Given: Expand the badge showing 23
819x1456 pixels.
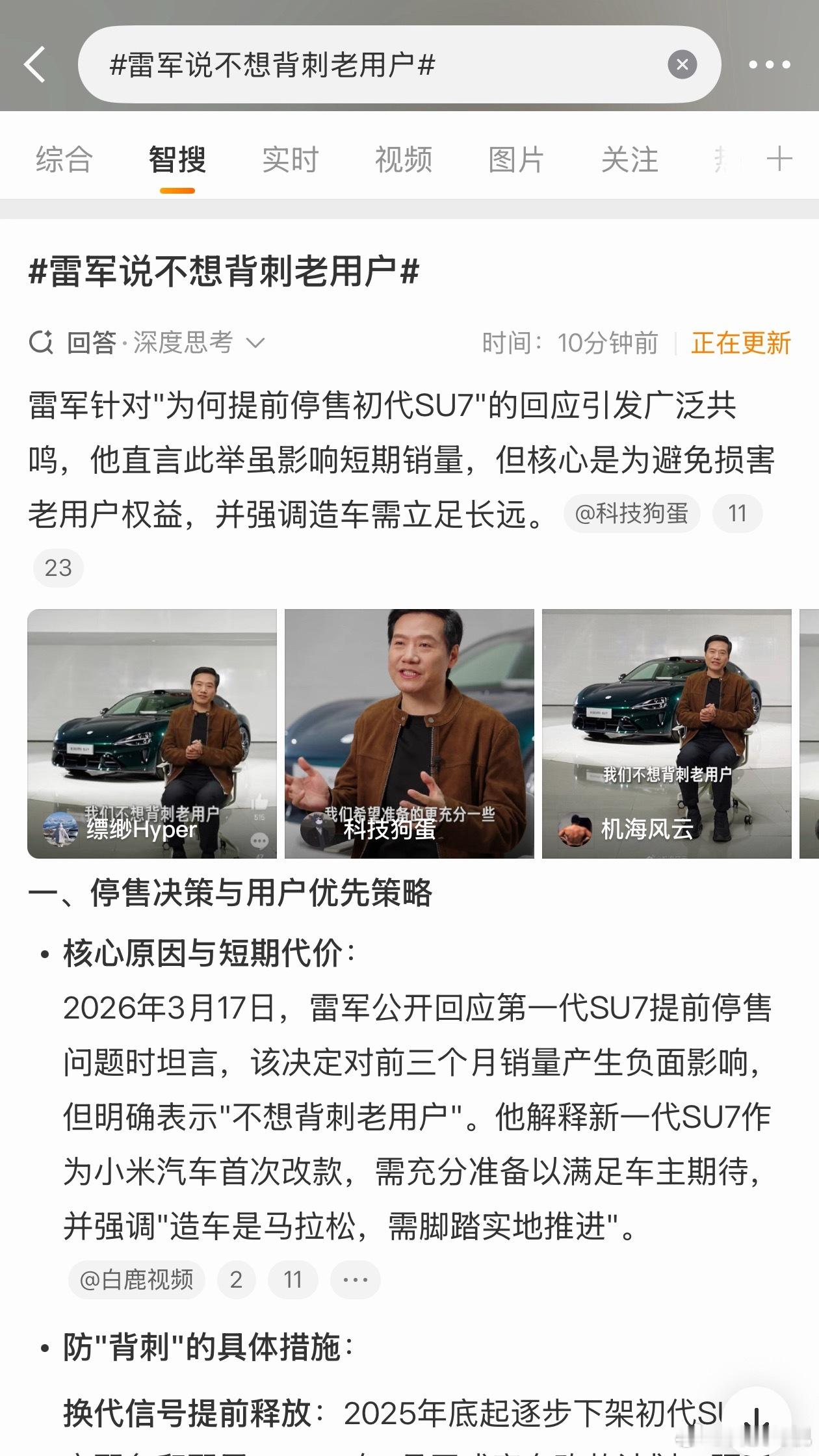Looking at the screenshot, I should coord(58,567).
